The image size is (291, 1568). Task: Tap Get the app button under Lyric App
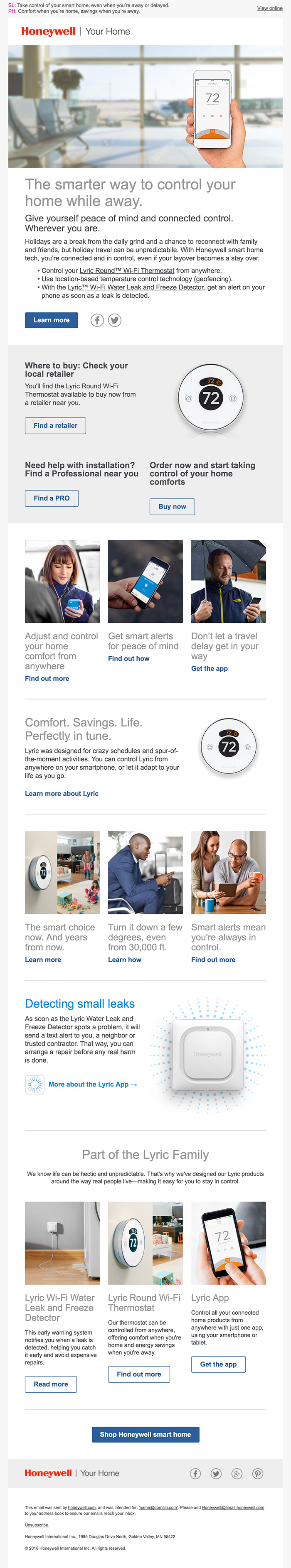coord(218,1364)
